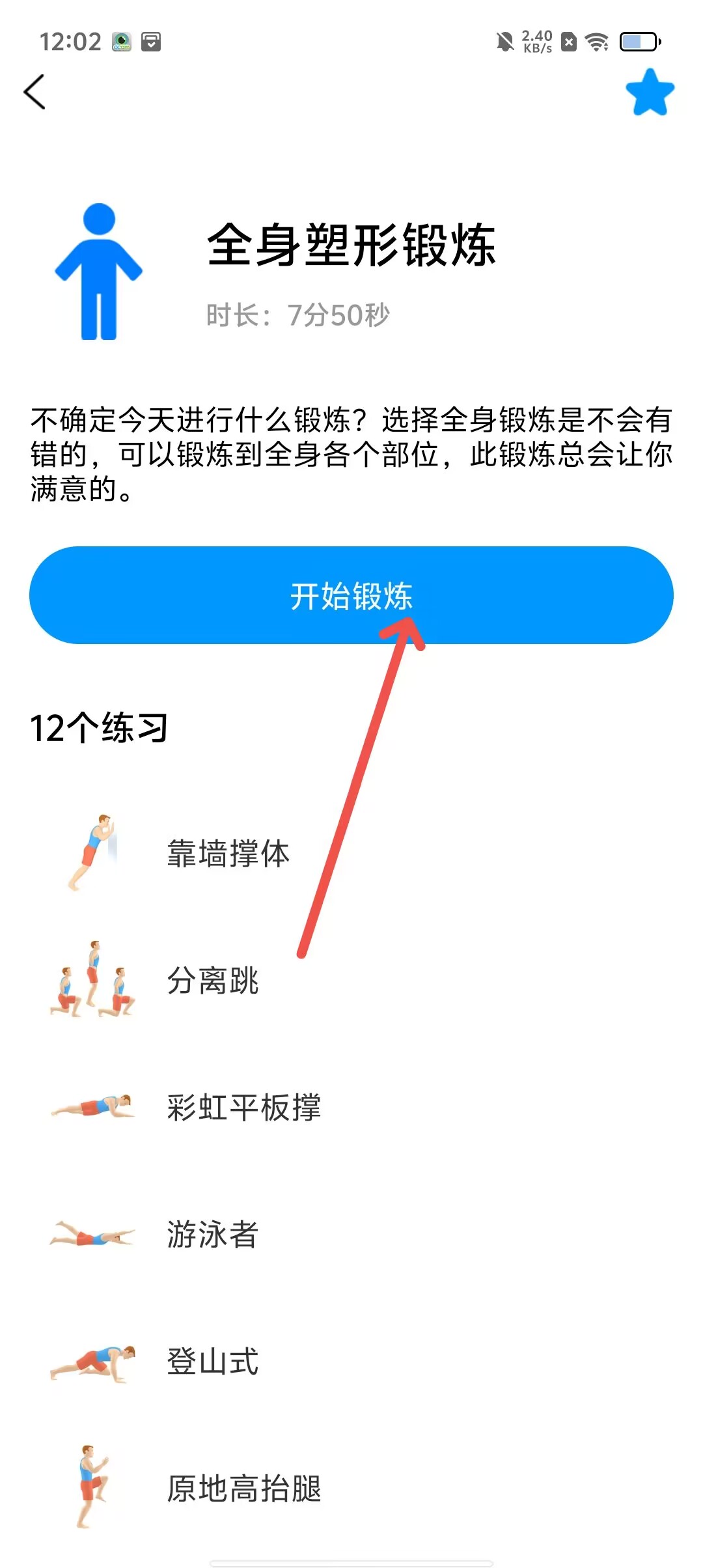Go back using the top-left arrow
This screenshot has height=1568, width=703.
point(35,92)
